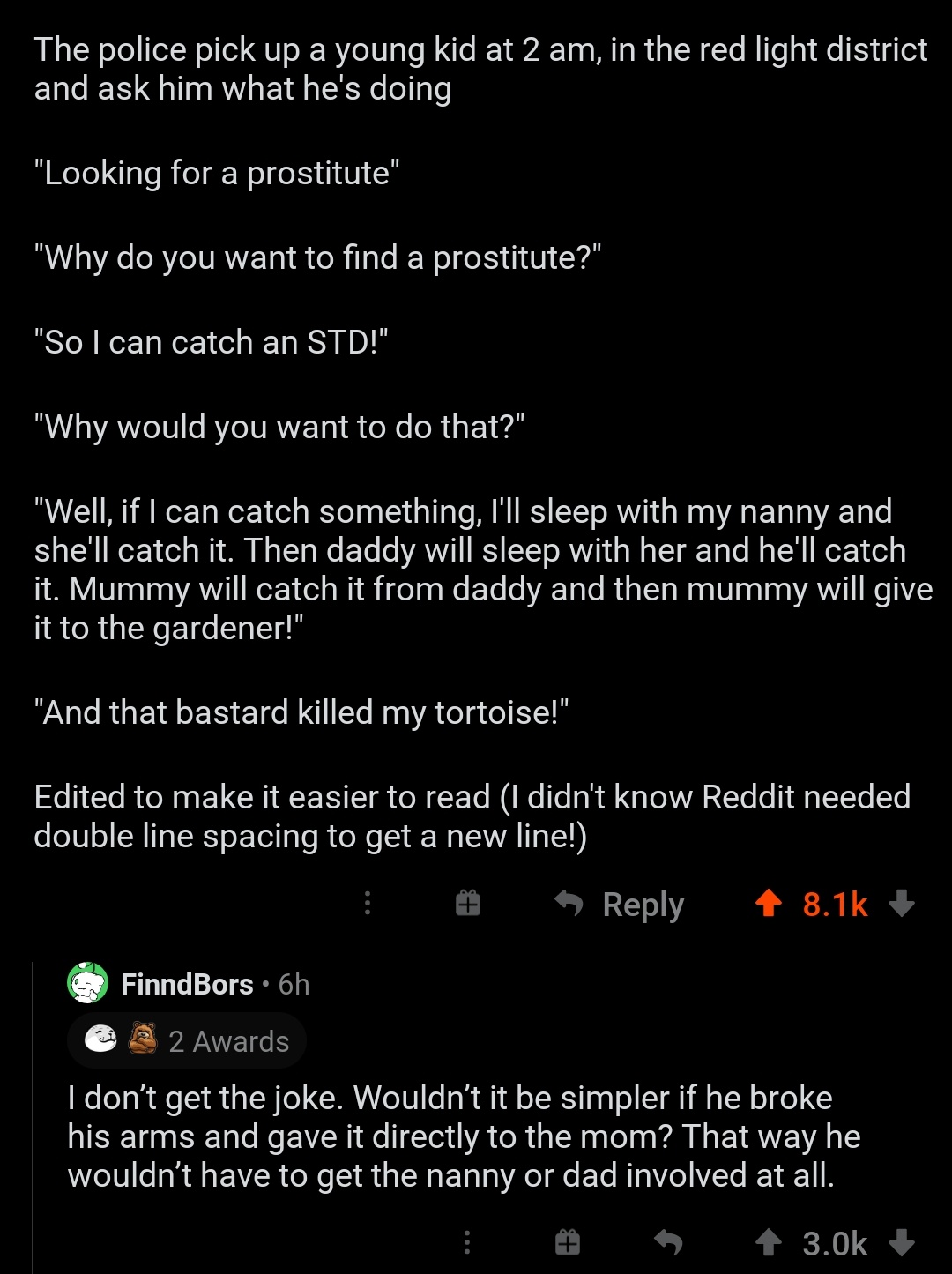This screenshot has width=952, height=1274.
Task: Open FinndBors's user profile
Action: click(187, 984)
